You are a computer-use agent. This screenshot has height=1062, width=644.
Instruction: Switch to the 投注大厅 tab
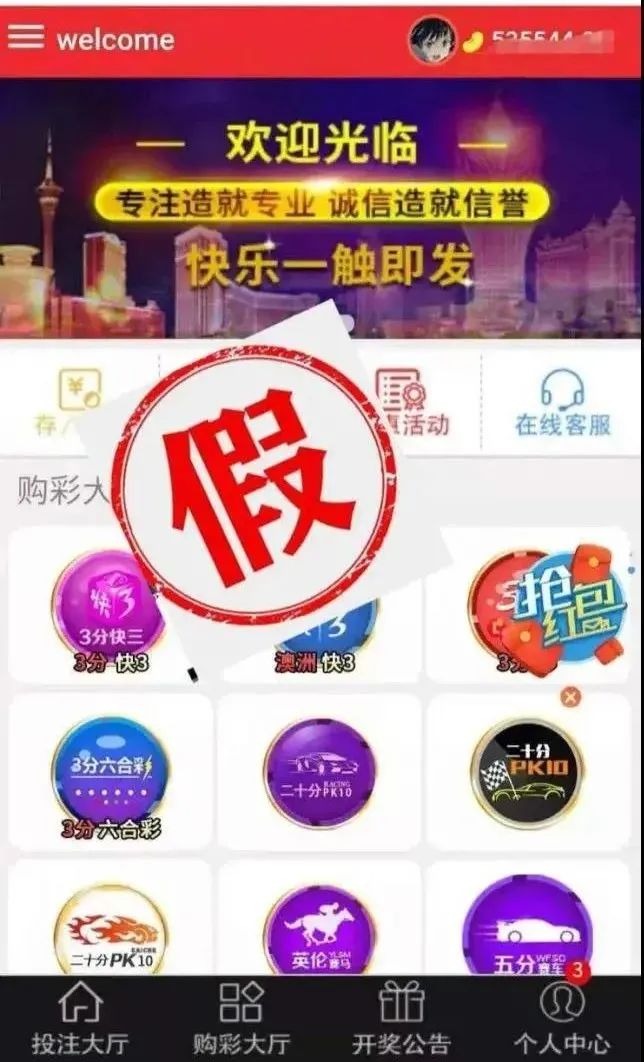pyautogui.click(x=80, y=1018)
